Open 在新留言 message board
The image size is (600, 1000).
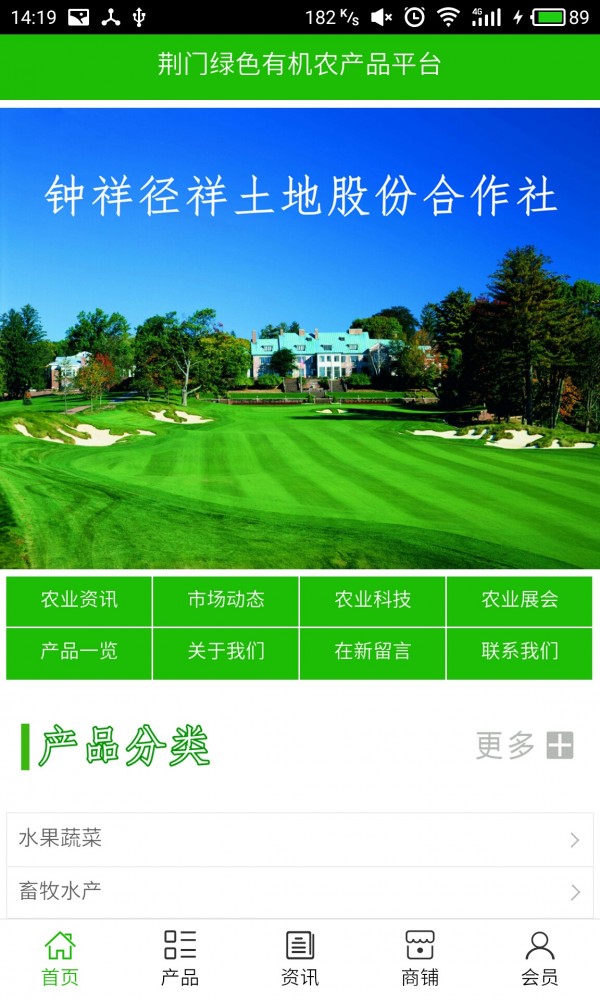[373, 652]
